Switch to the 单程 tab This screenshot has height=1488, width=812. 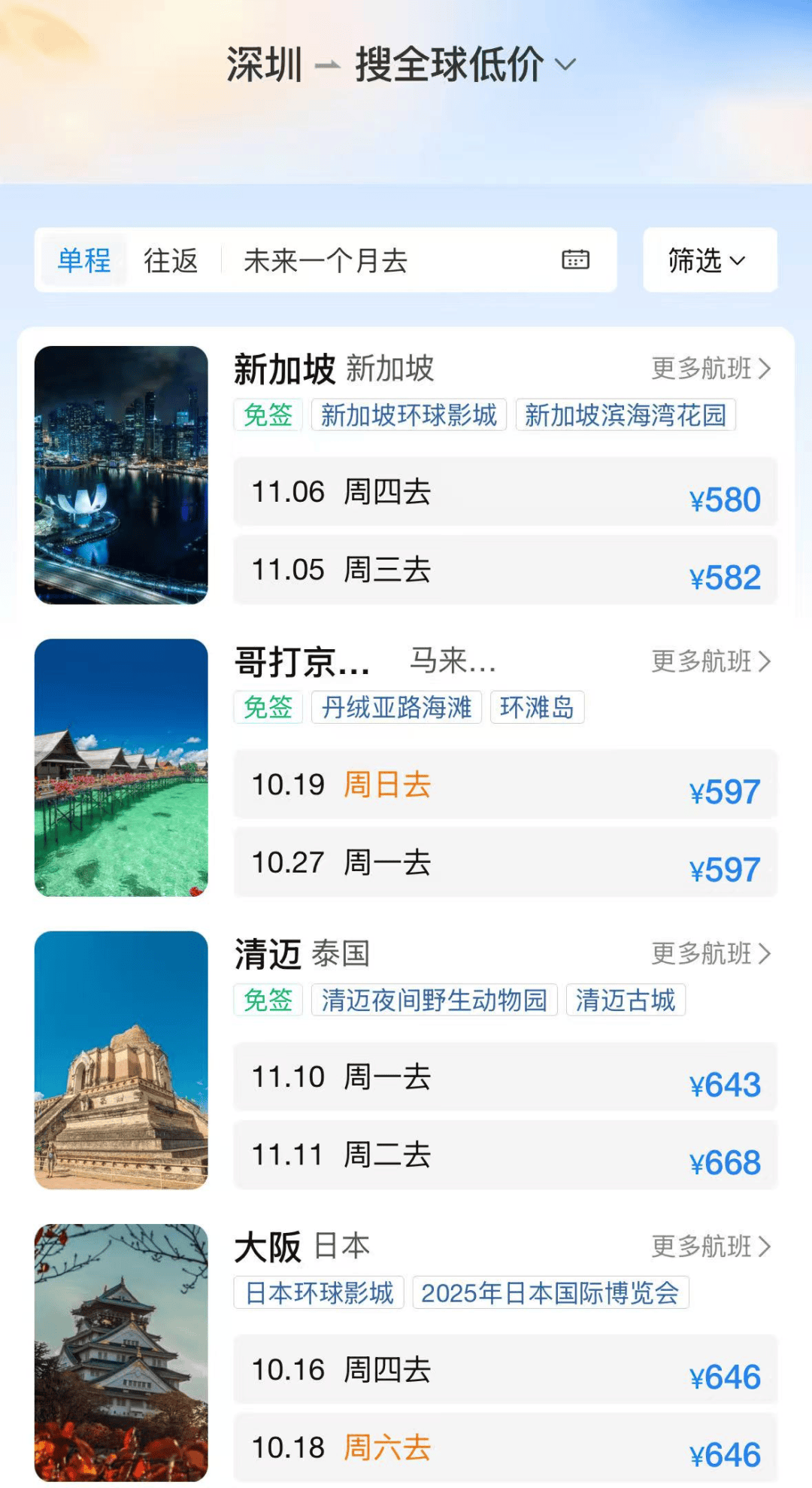(x=84, y=261)
